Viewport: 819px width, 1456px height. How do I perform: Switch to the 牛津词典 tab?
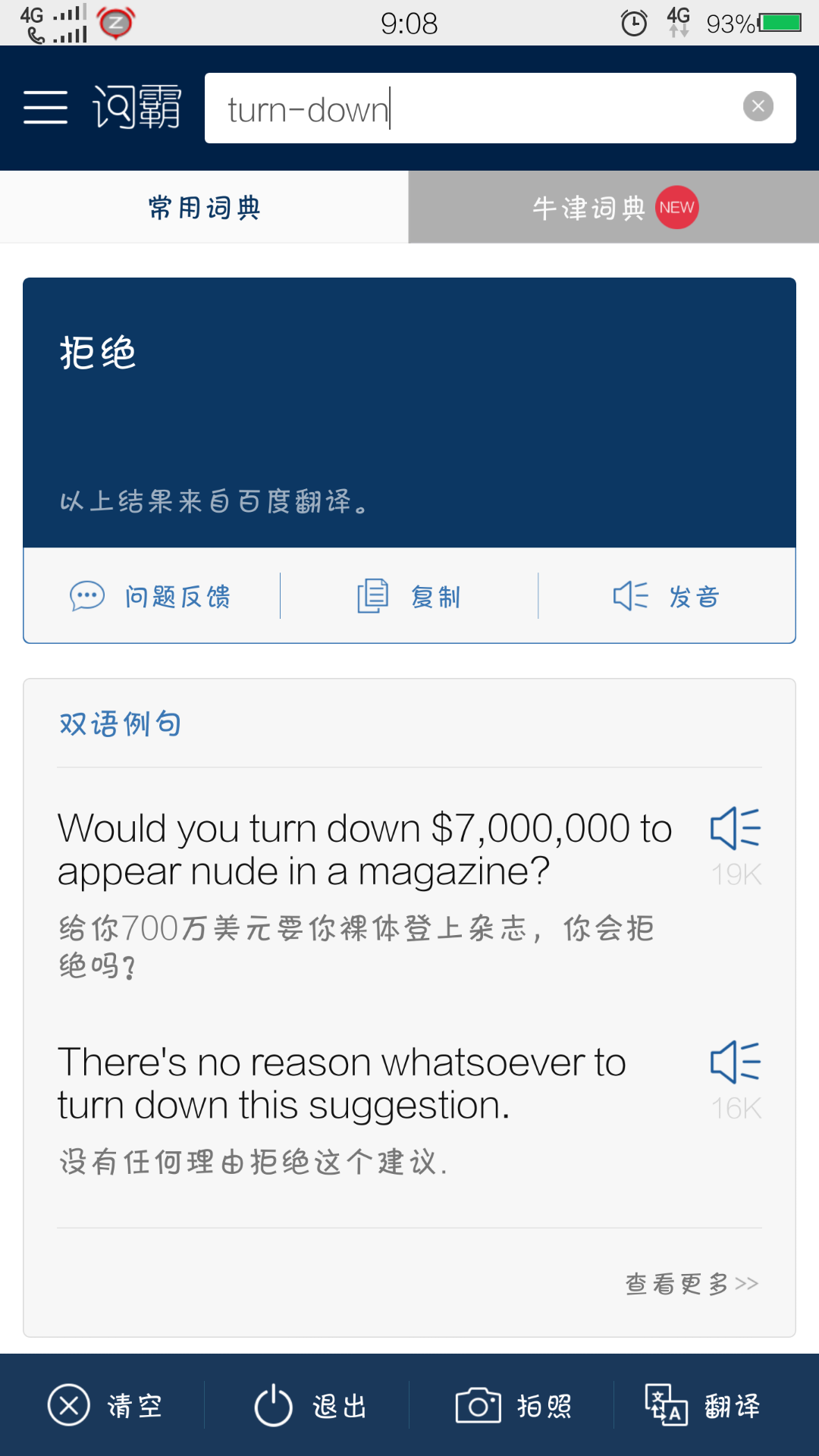[x=591, y=206]
